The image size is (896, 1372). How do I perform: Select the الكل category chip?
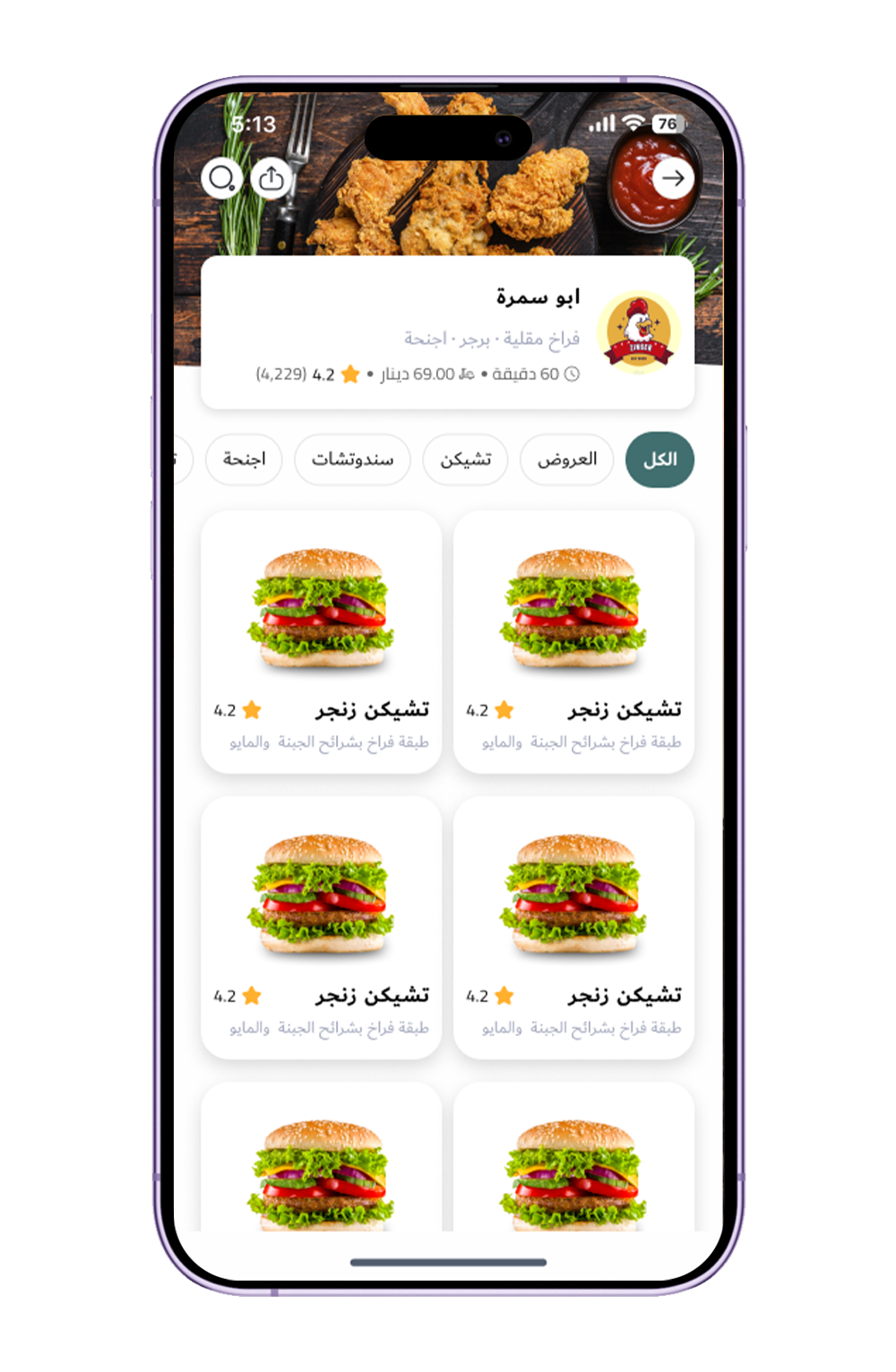tap(659, 459)
